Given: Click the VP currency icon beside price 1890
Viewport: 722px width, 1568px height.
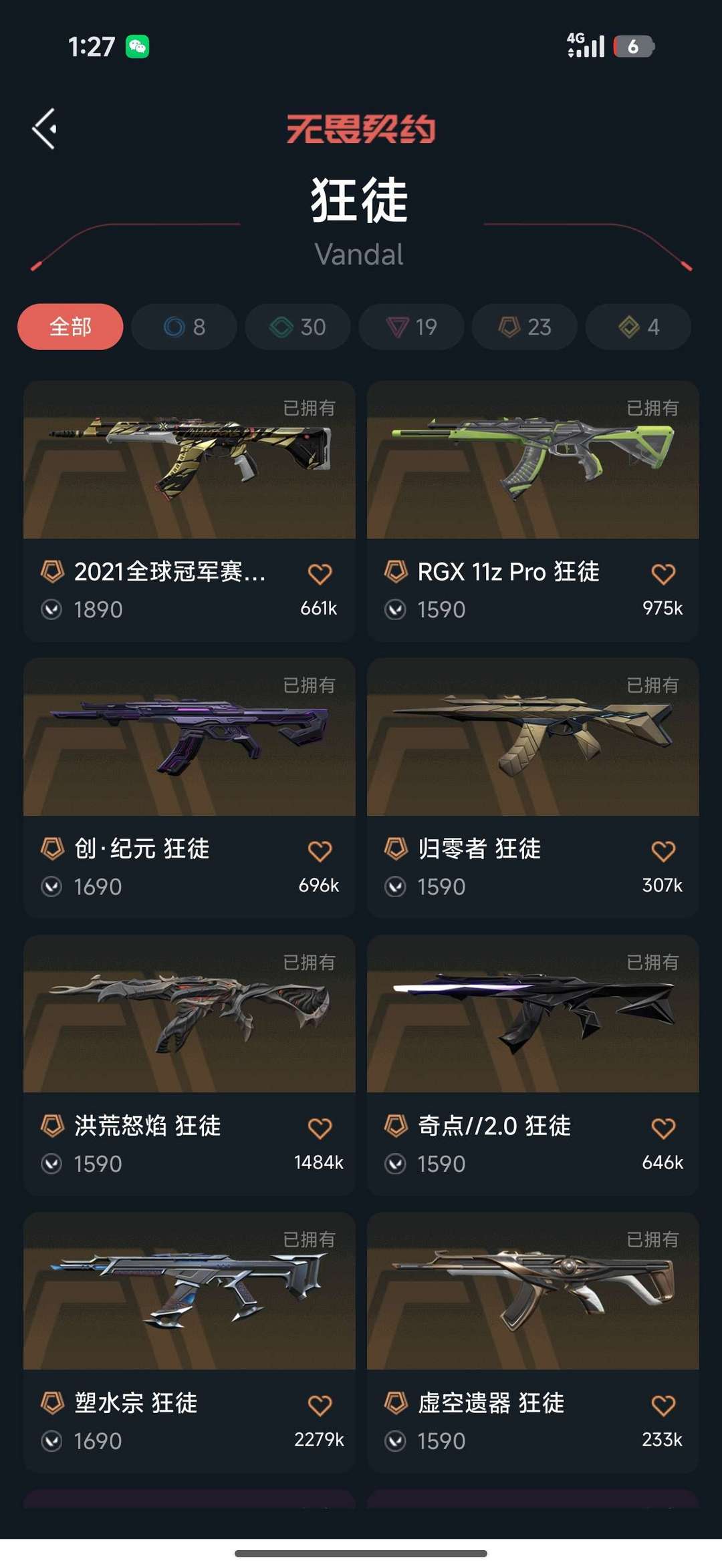Looking at the screenshot, I should tap(51, 609).
